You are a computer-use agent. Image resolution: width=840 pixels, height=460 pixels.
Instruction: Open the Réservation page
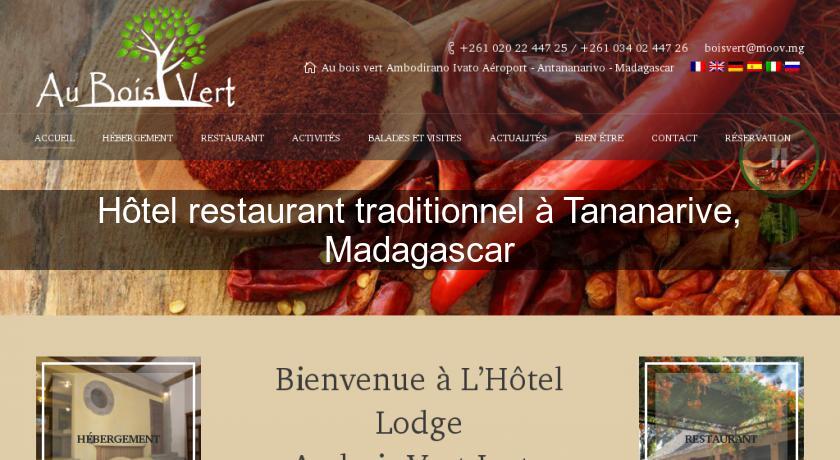[x=757, y=138]
